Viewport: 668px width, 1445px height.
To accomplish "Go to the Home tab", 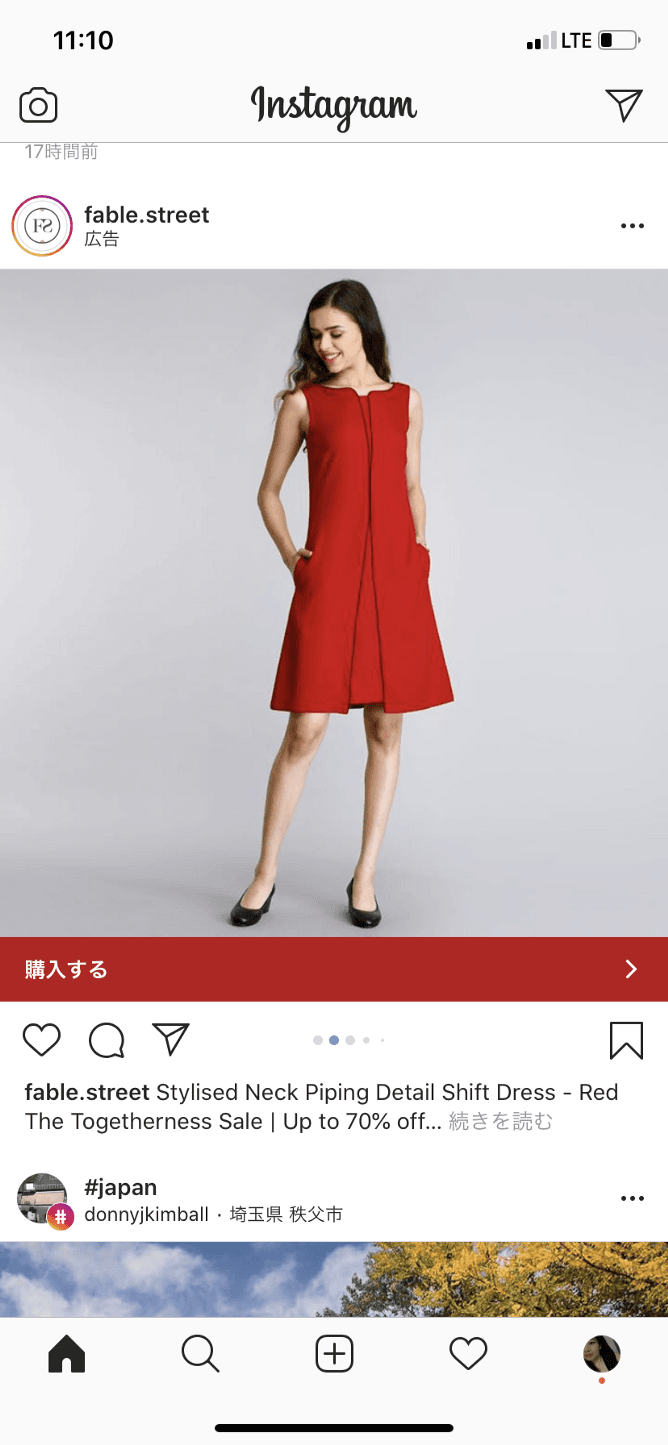I will click(67, 1355).
